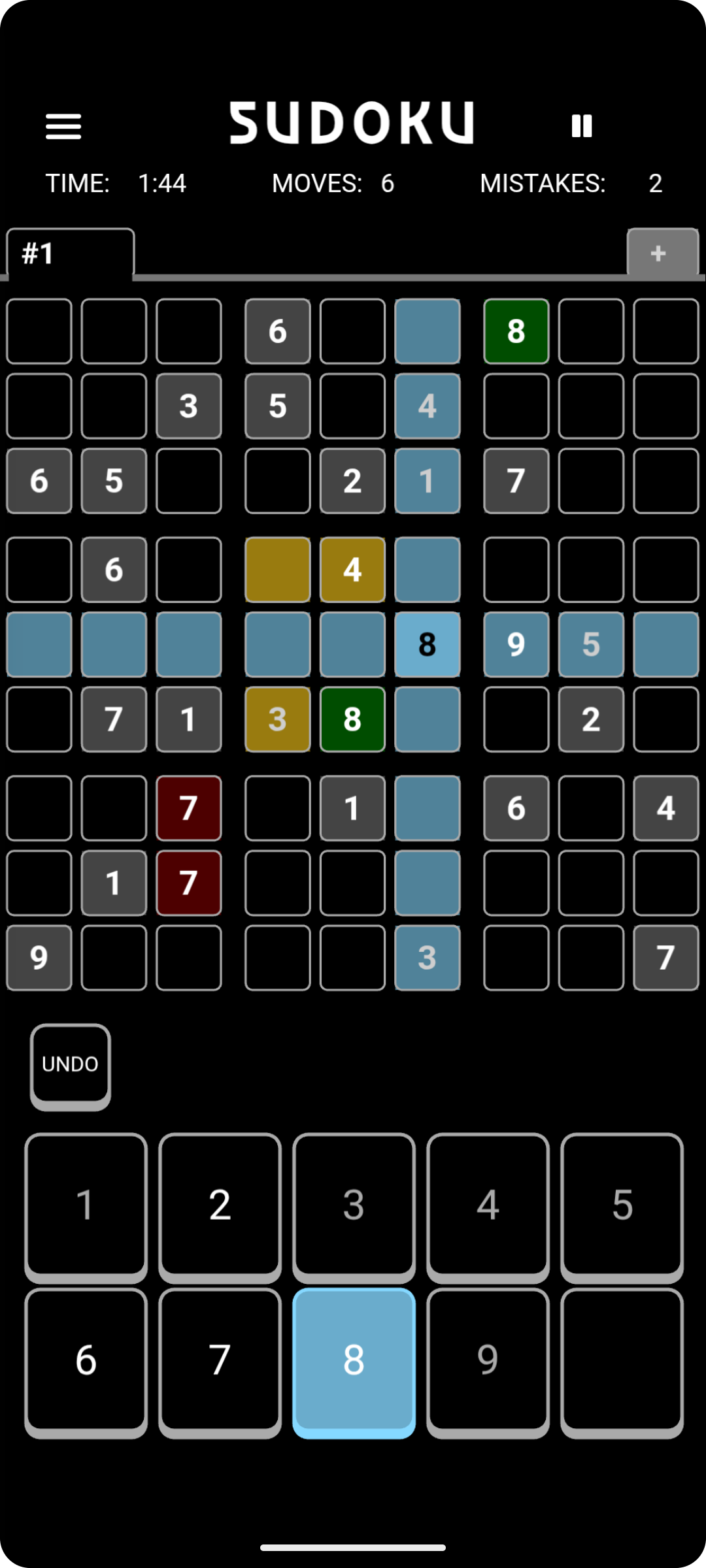The height and width of the screenshot is (1568, 706).
Task: Select the green 8 cell in top row
Action: coord(516,331)
